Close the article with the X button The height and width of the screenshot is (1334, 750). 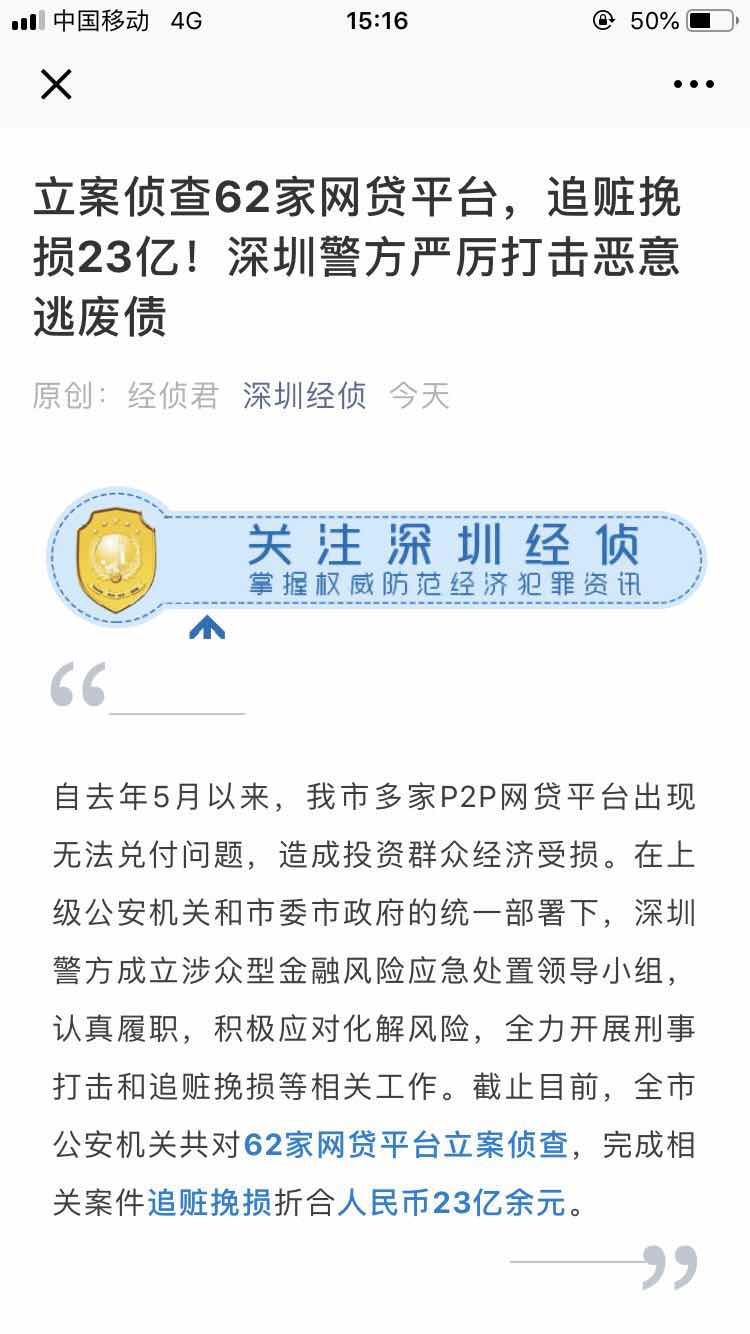pos(56,84)
